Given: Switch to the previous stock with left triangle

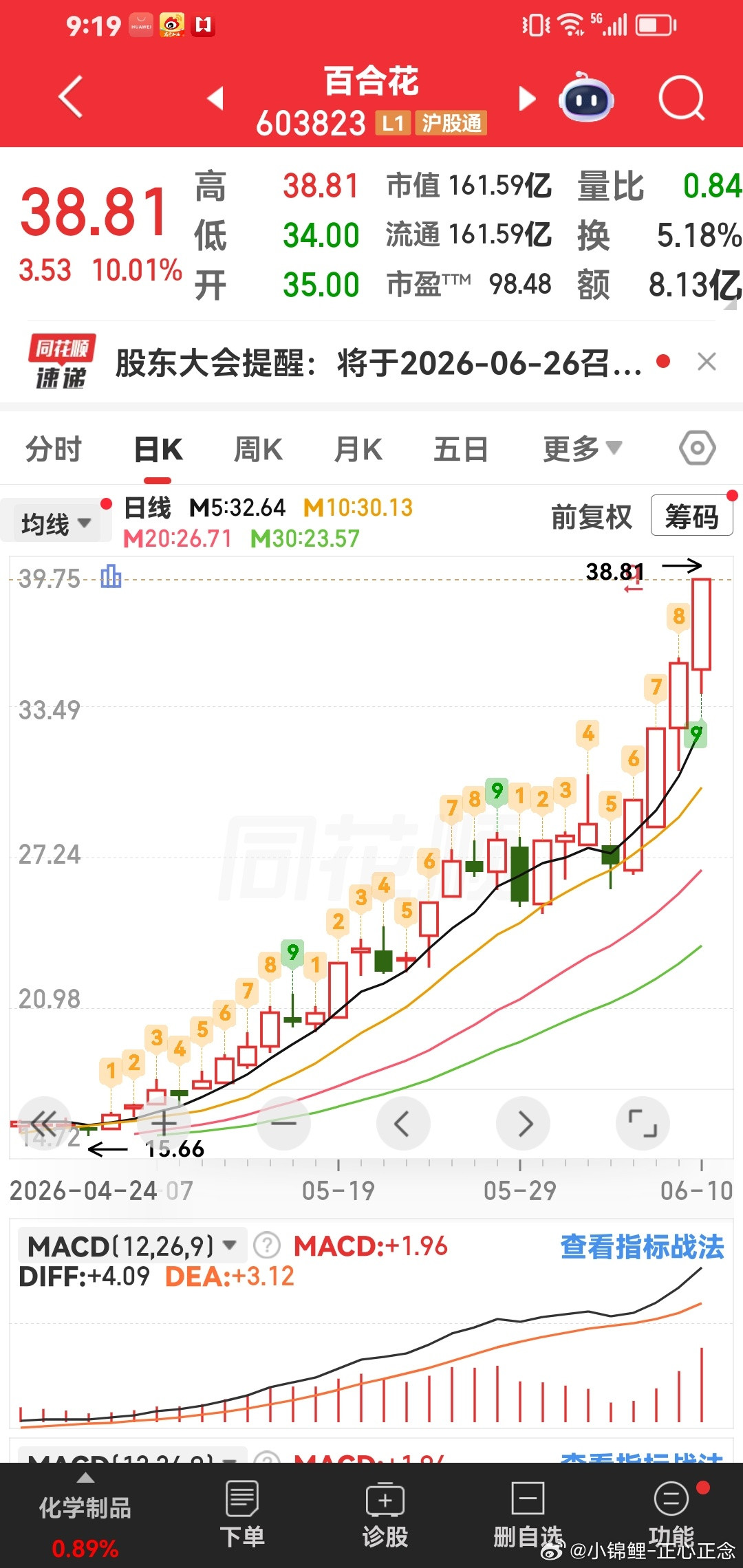Looking at the screenshot, I should (215, 98).
